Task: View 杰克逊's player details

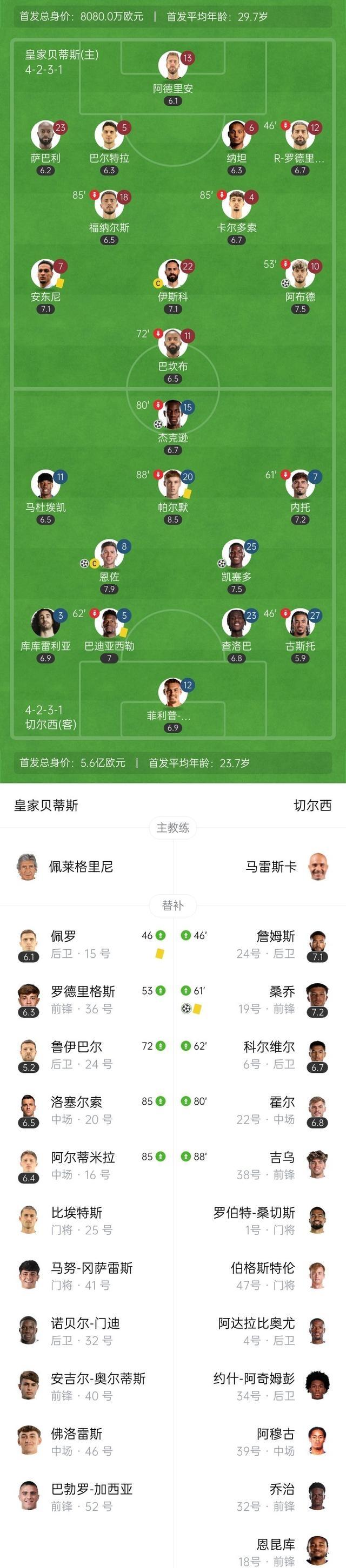Action: coord(172,416)
